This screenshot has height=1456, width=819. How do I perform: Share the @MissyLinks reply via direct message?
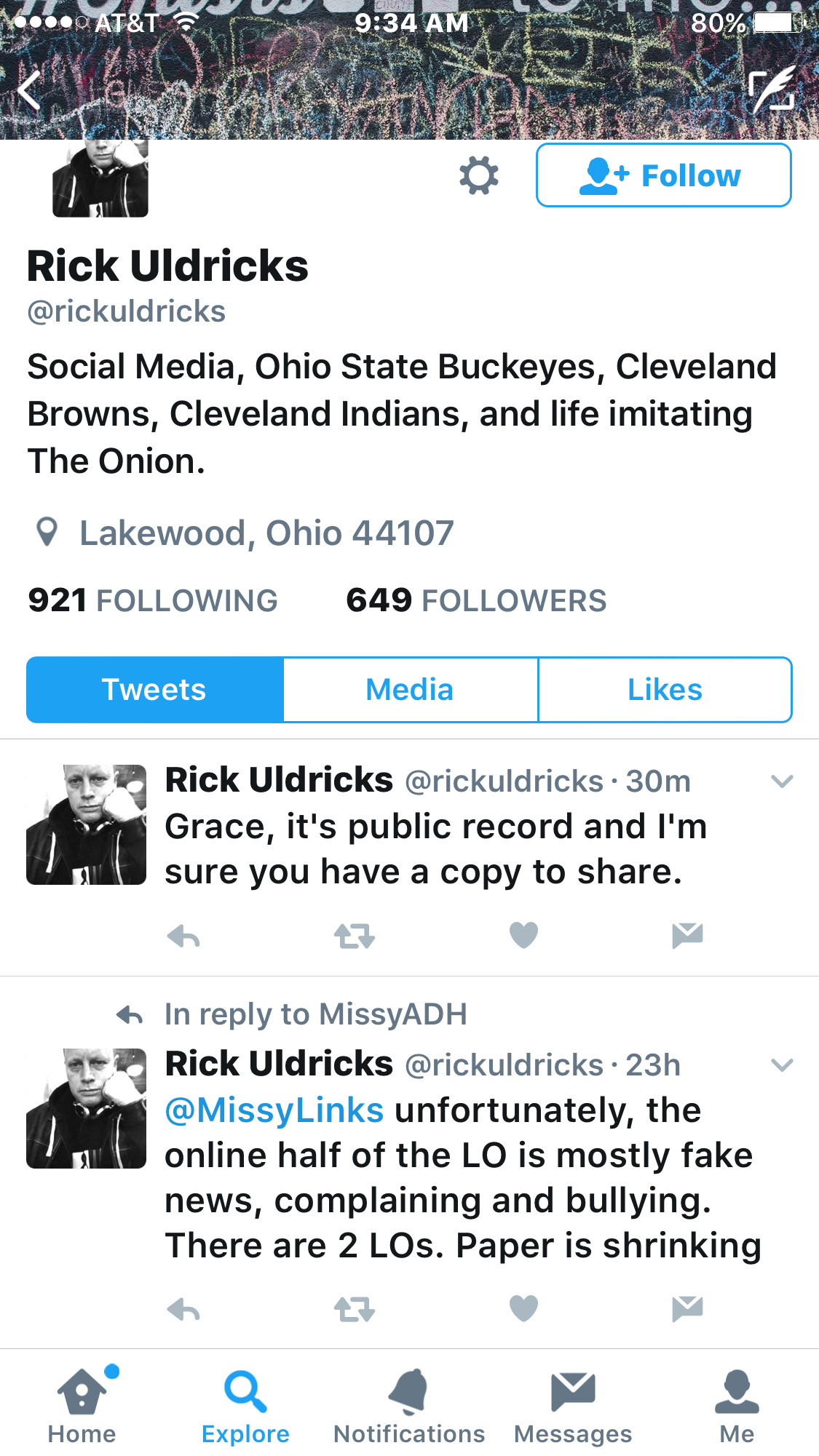(687, 1309)
